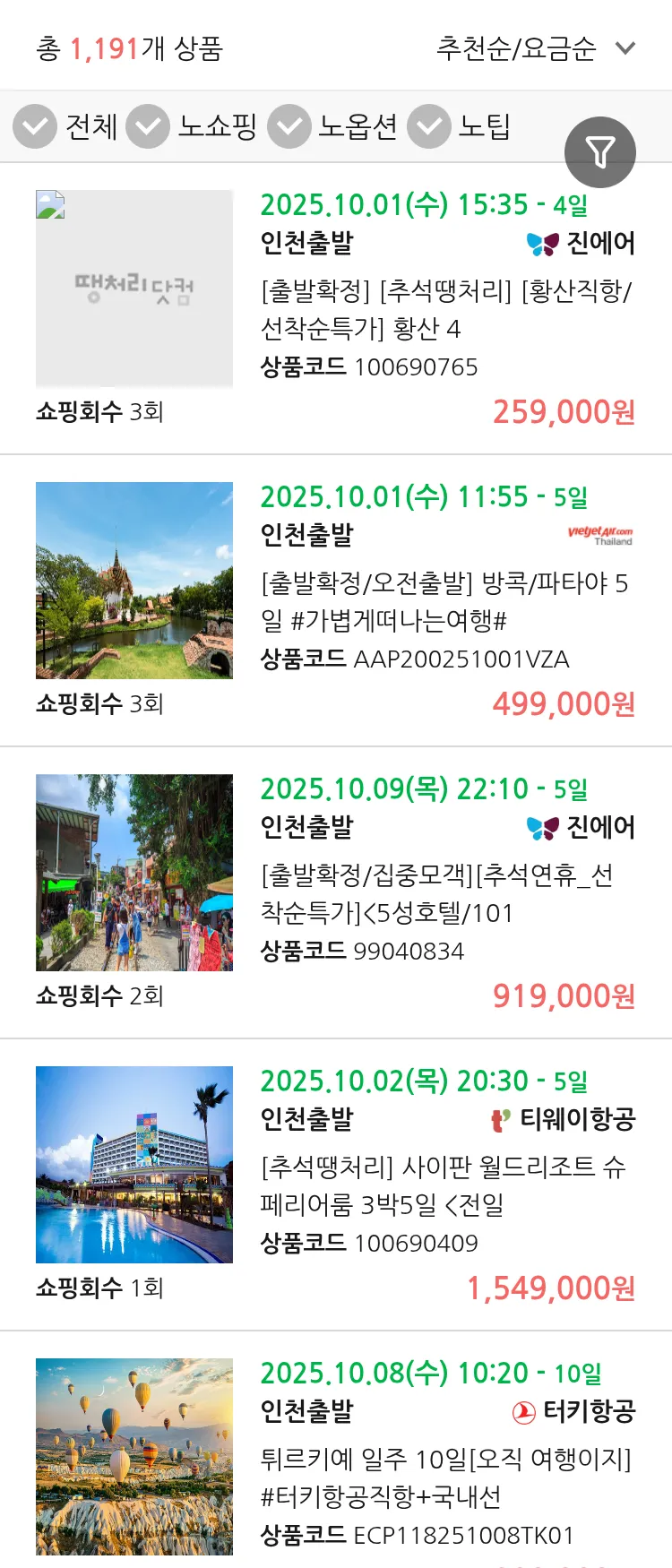
Task: Open the 방콕/파타야 5일 product title
Action: pos(446,602)
